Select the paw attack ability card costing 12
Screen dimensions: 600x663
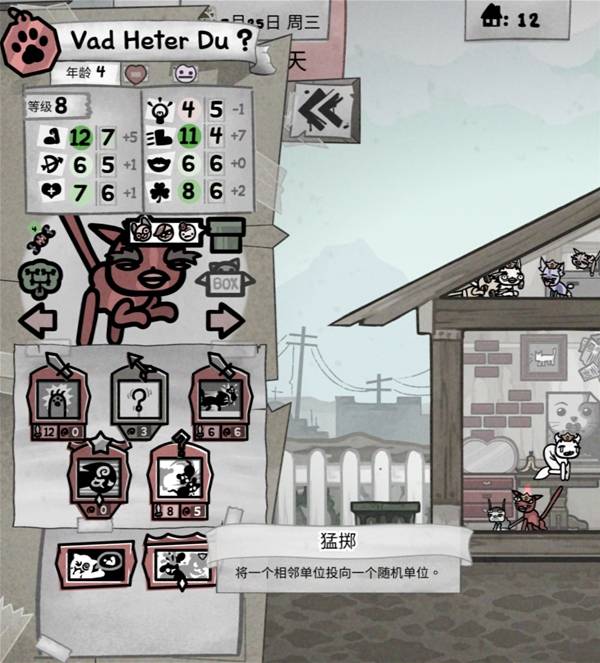click(56, 398)
